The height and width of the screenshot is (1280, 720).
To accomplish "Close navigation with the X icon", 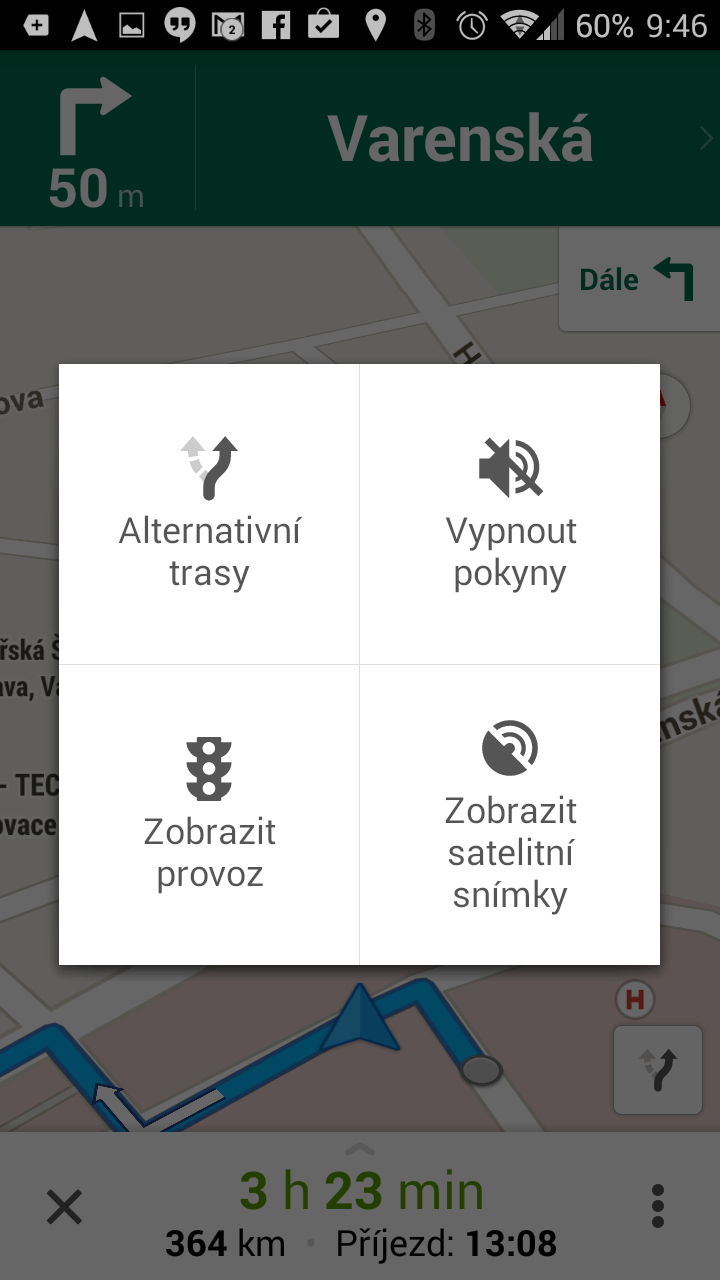I will [x=65, y=1207].
